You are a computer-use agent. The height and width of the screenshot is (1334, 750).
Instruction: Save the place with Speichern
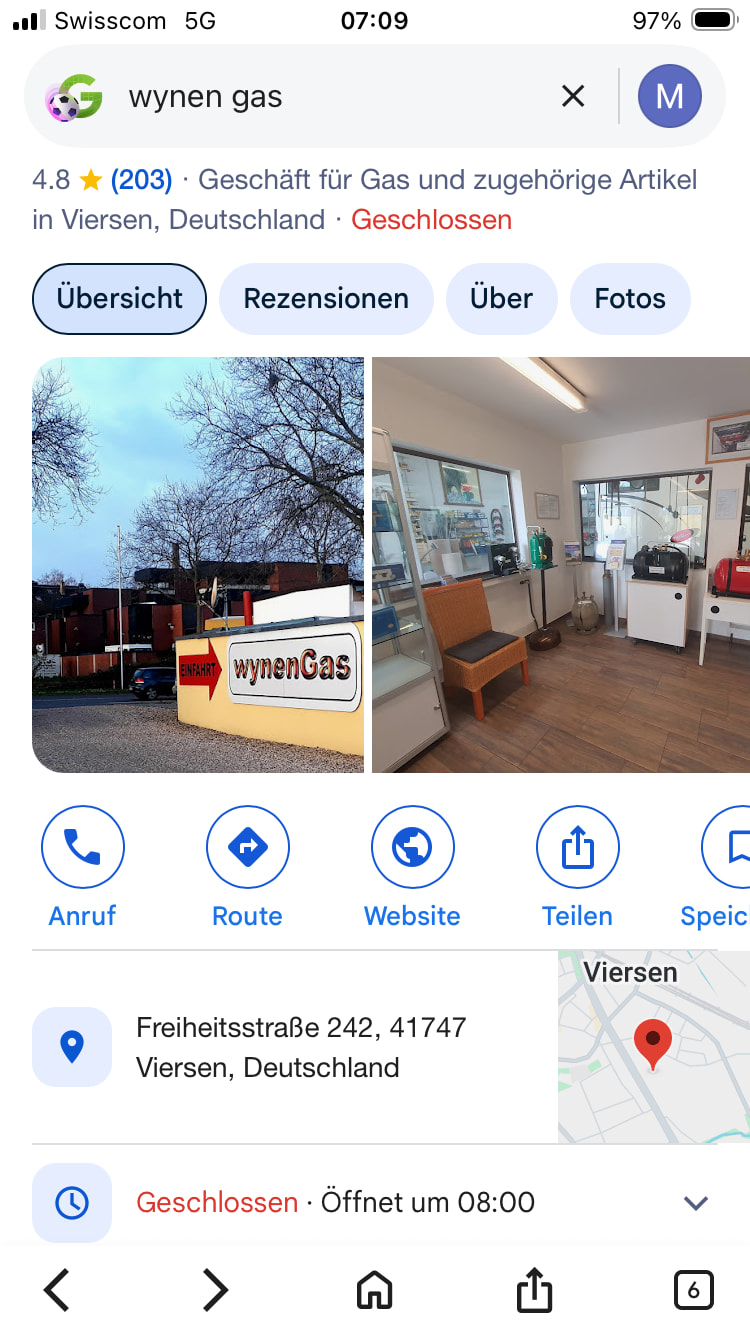[725, 868]
